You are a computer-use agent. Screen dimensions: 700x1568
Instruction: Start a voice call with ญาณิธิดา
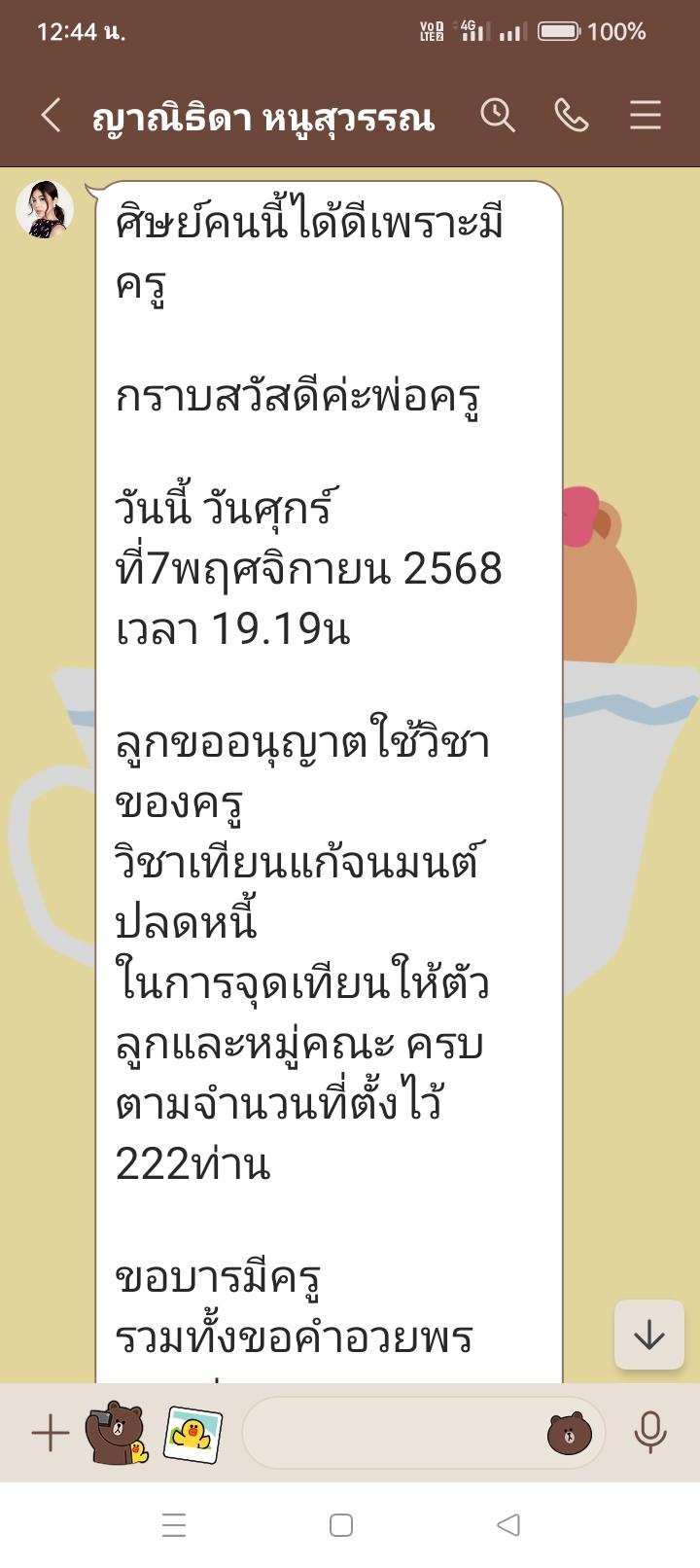point(571,116)
